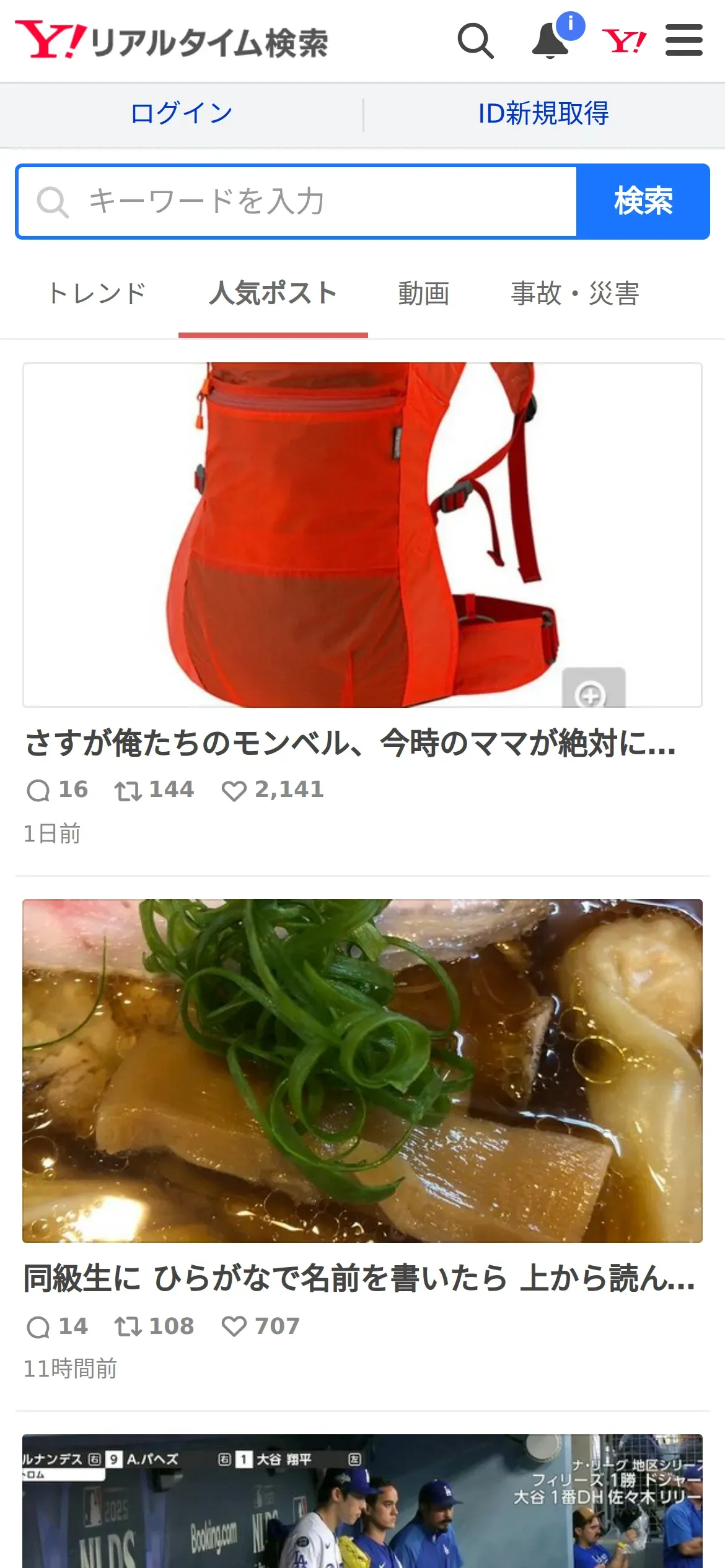Image resolution: width=725 pixels, height=1568 pixels.
Task: Open the Dodgers baseball broadcast post image
Action: coord(362,1502)
